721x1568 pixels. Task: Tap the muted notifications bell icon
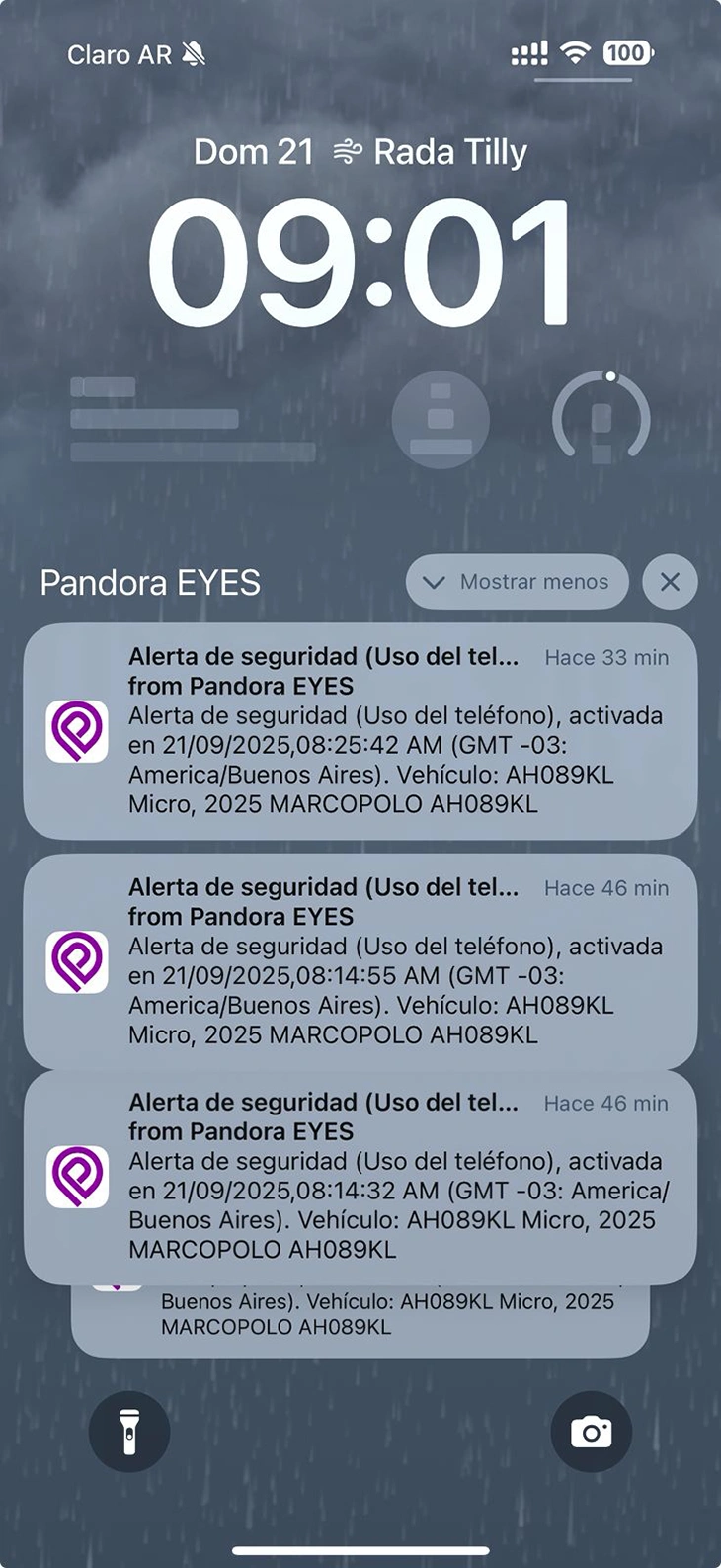point(194,54)
